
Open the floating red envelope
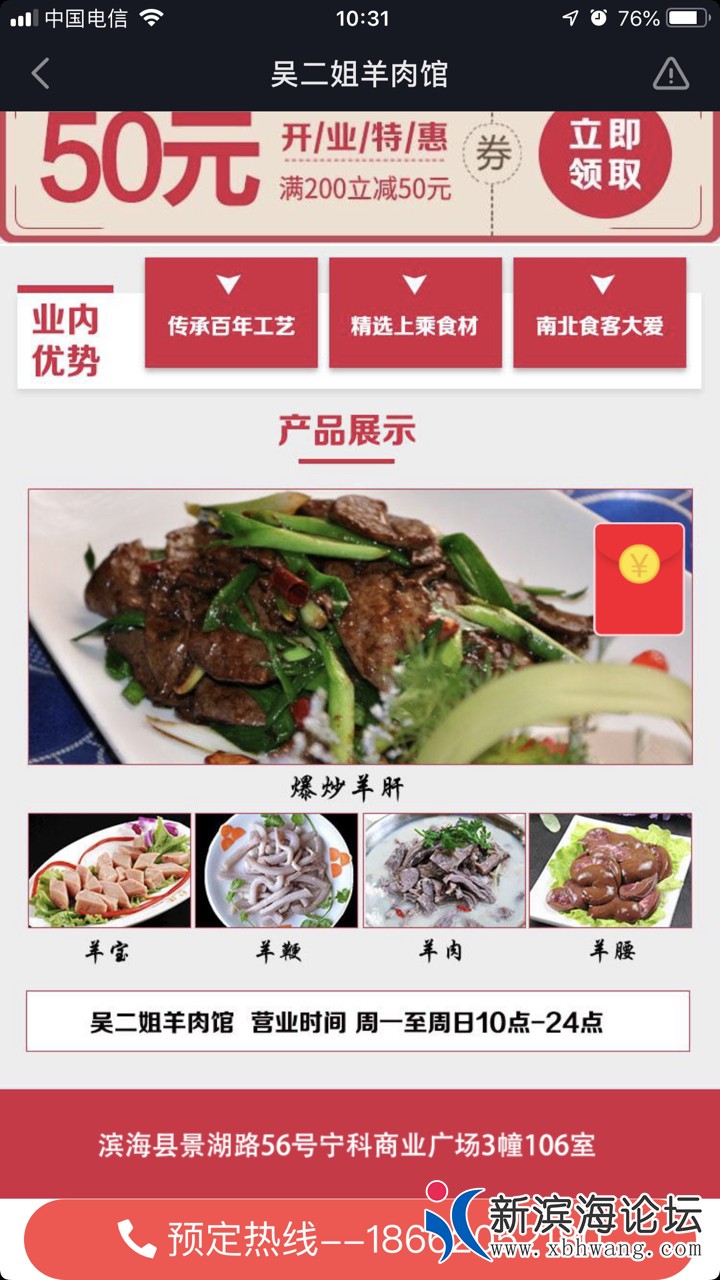click(x=639, y=579)
